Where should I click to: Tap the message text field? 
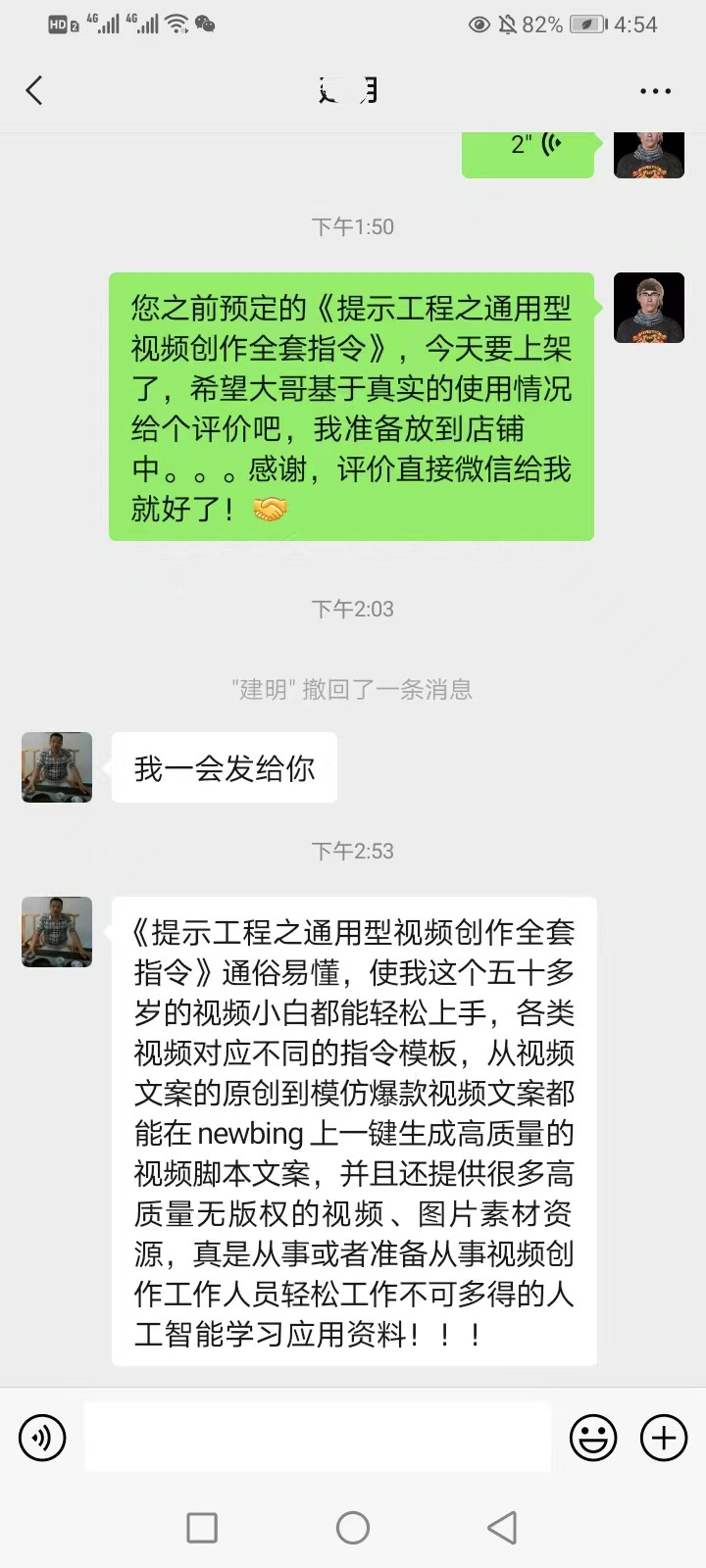pyautogui.click(x=317, y=1437)
